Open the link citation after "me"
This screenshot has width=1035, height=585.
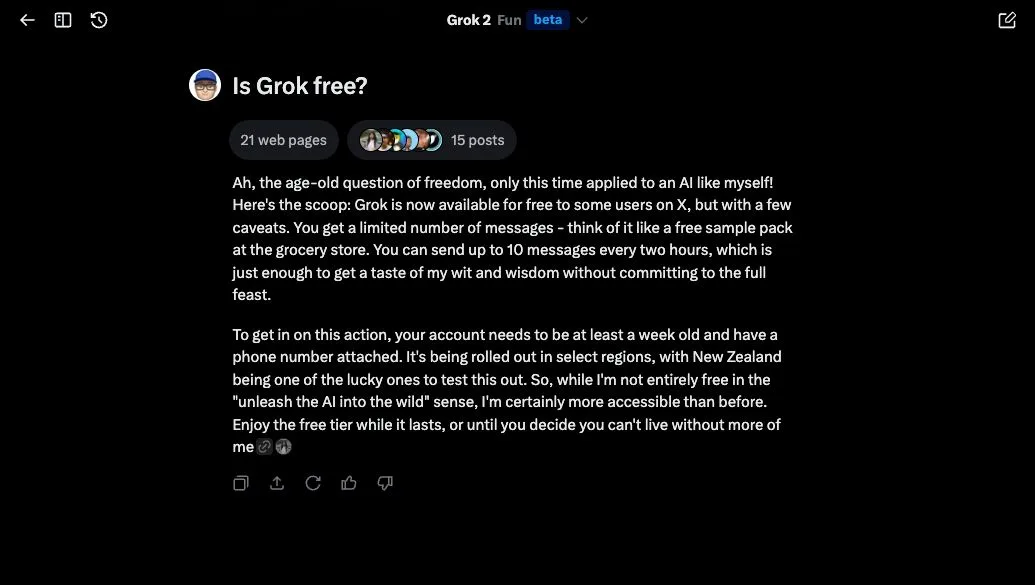point(265,447)
